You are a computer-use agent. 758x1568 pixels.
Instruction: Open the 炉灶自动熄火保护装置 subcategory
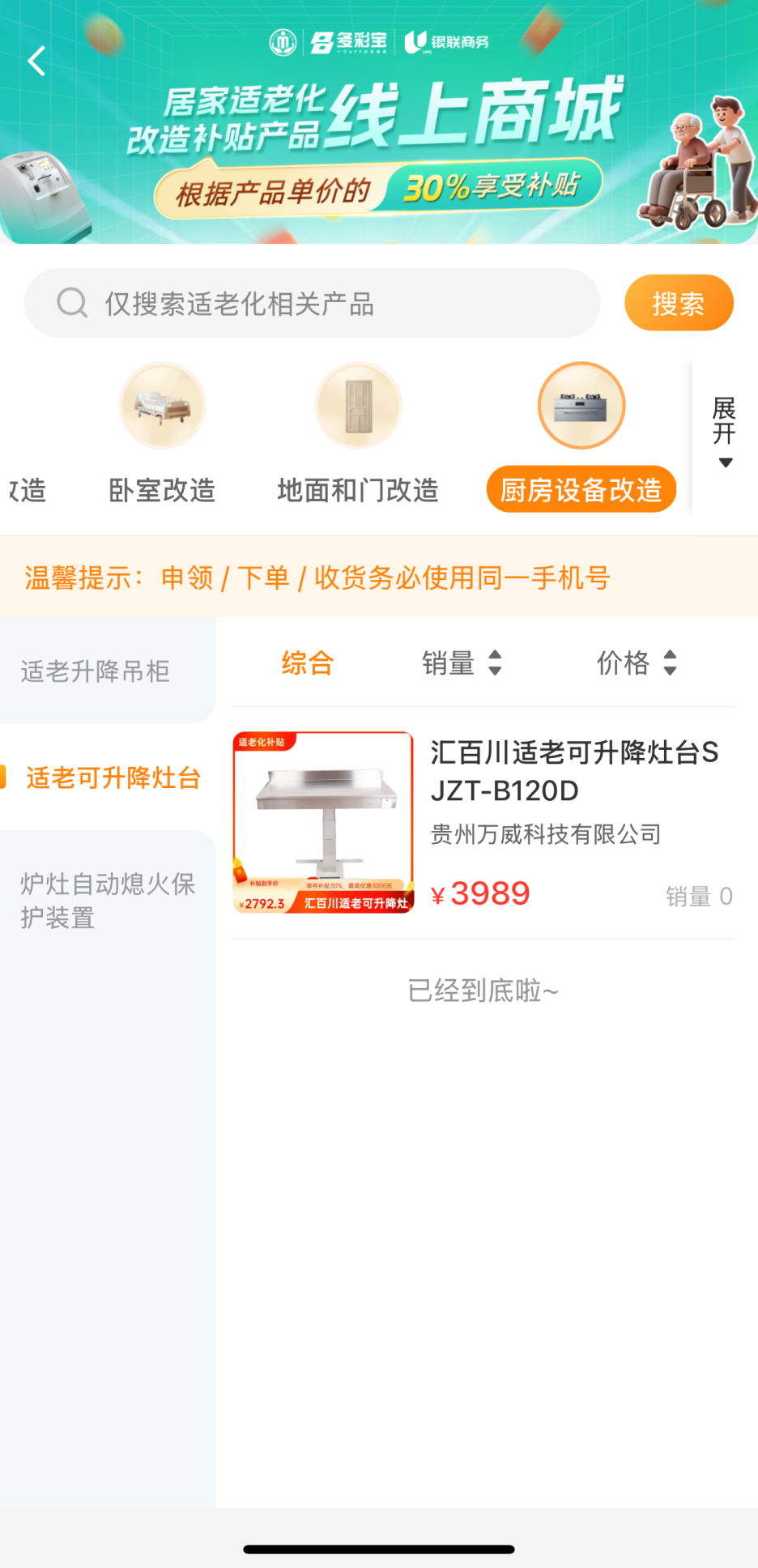tap(107, 900)
